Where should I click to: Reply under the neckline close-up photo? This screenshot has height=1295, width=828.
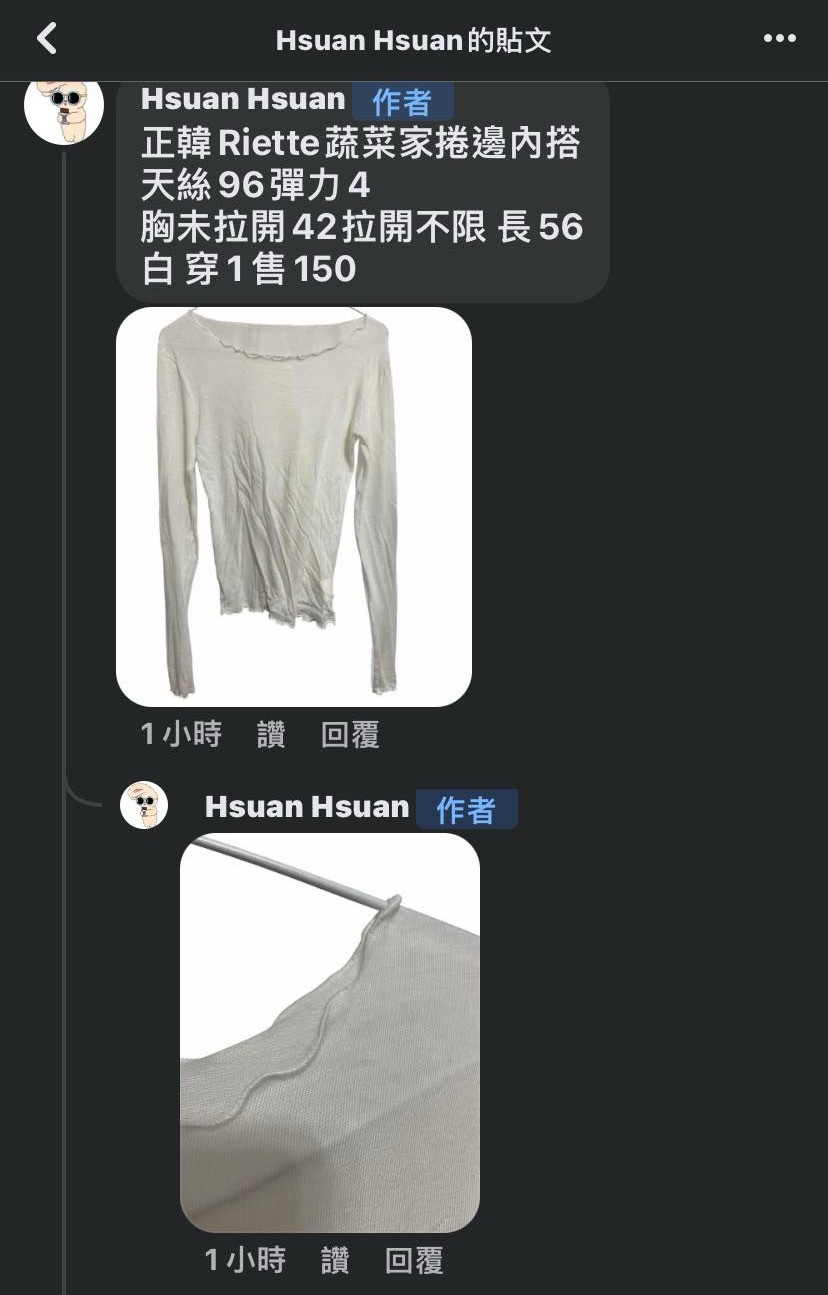tap(414, 1260)
